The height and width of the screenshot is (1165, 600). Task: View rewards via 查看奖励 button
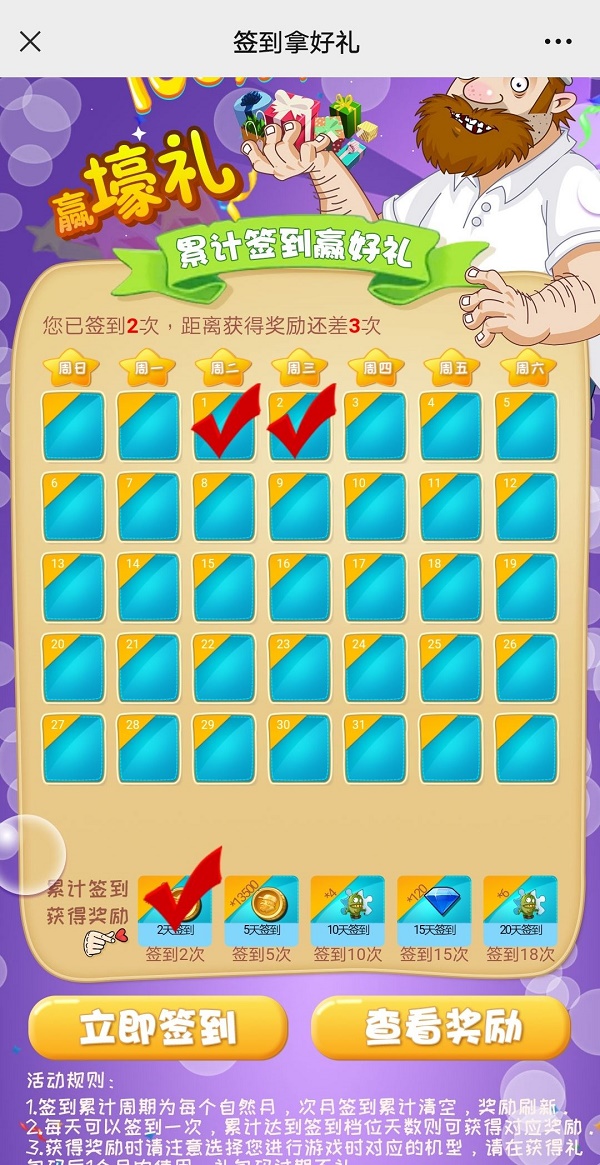pyautogui.click(x=441, y=1027)
